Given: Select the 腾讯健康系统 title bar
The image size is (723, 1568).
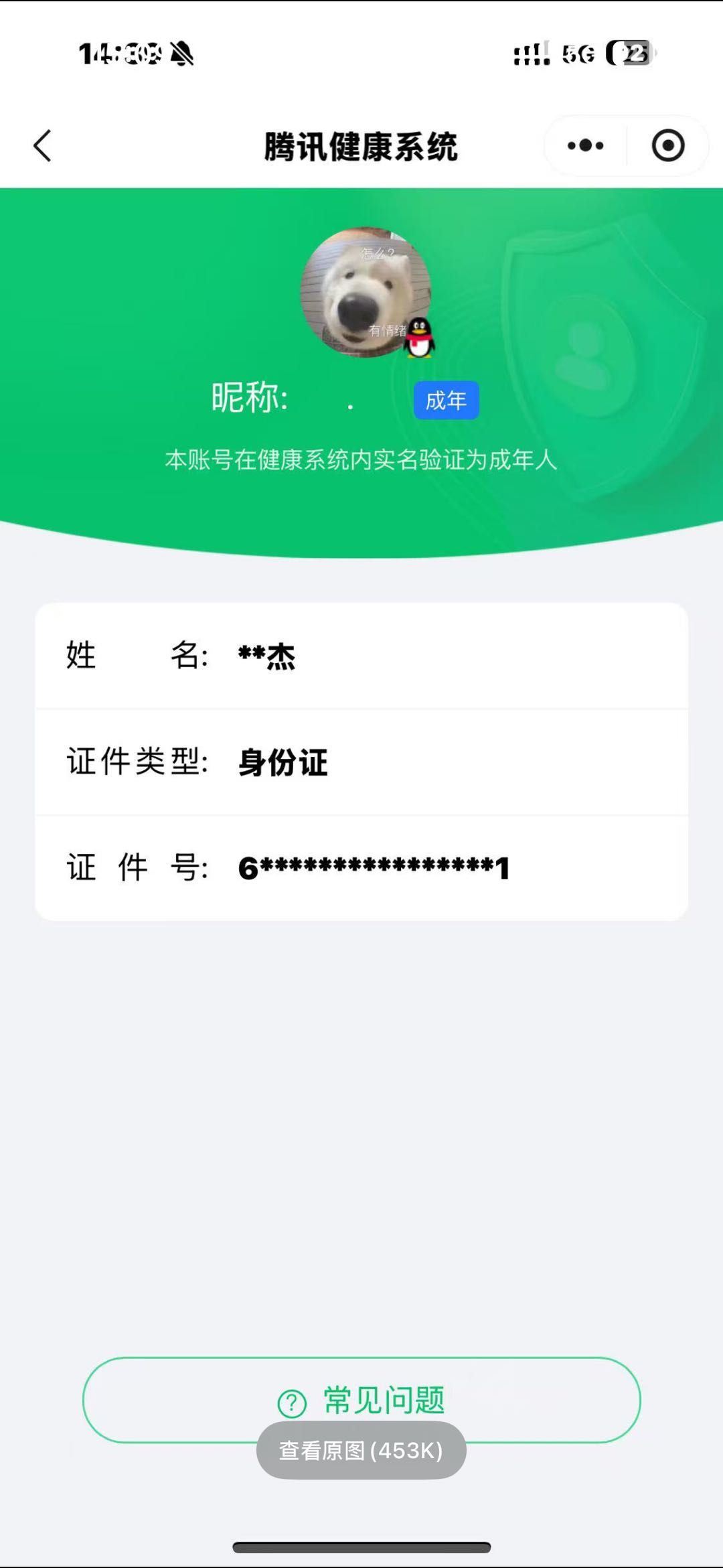Looking at the screenshot, I should point(361,147).
